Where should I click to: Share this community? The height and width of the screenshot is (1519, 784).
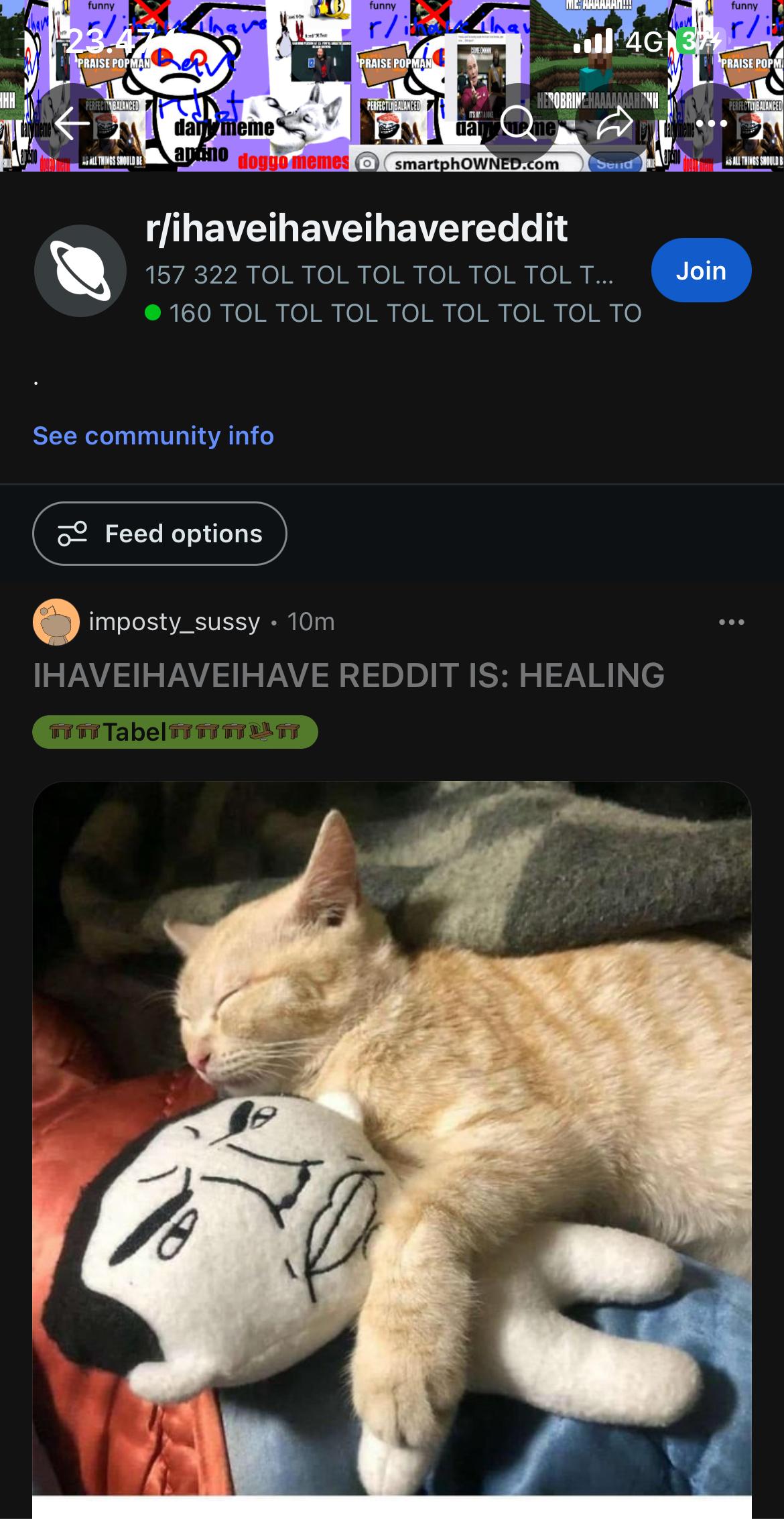coord(614,123)
